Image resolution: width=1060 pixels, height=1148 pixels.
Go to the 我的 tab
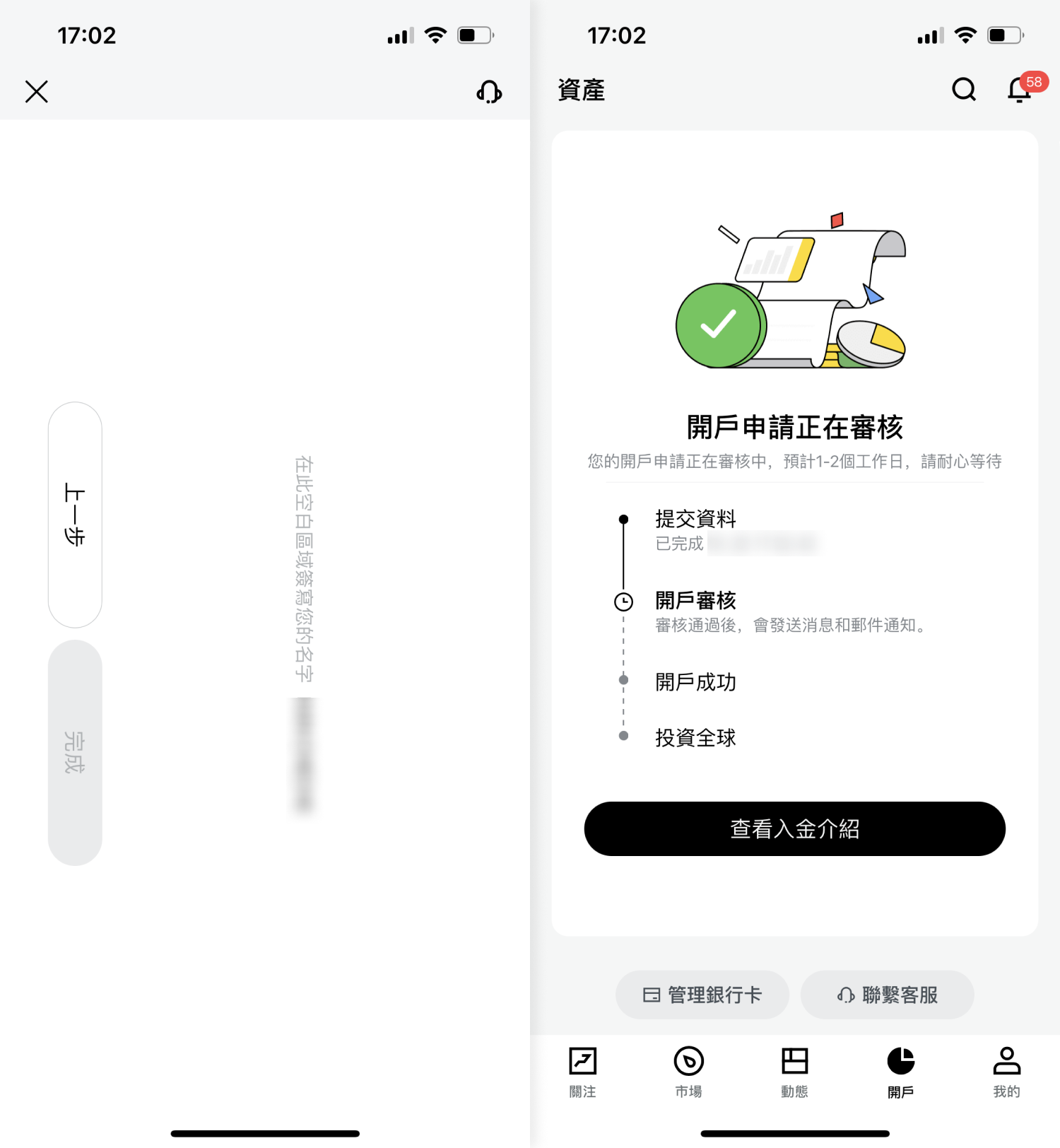pos(1006,1072)
